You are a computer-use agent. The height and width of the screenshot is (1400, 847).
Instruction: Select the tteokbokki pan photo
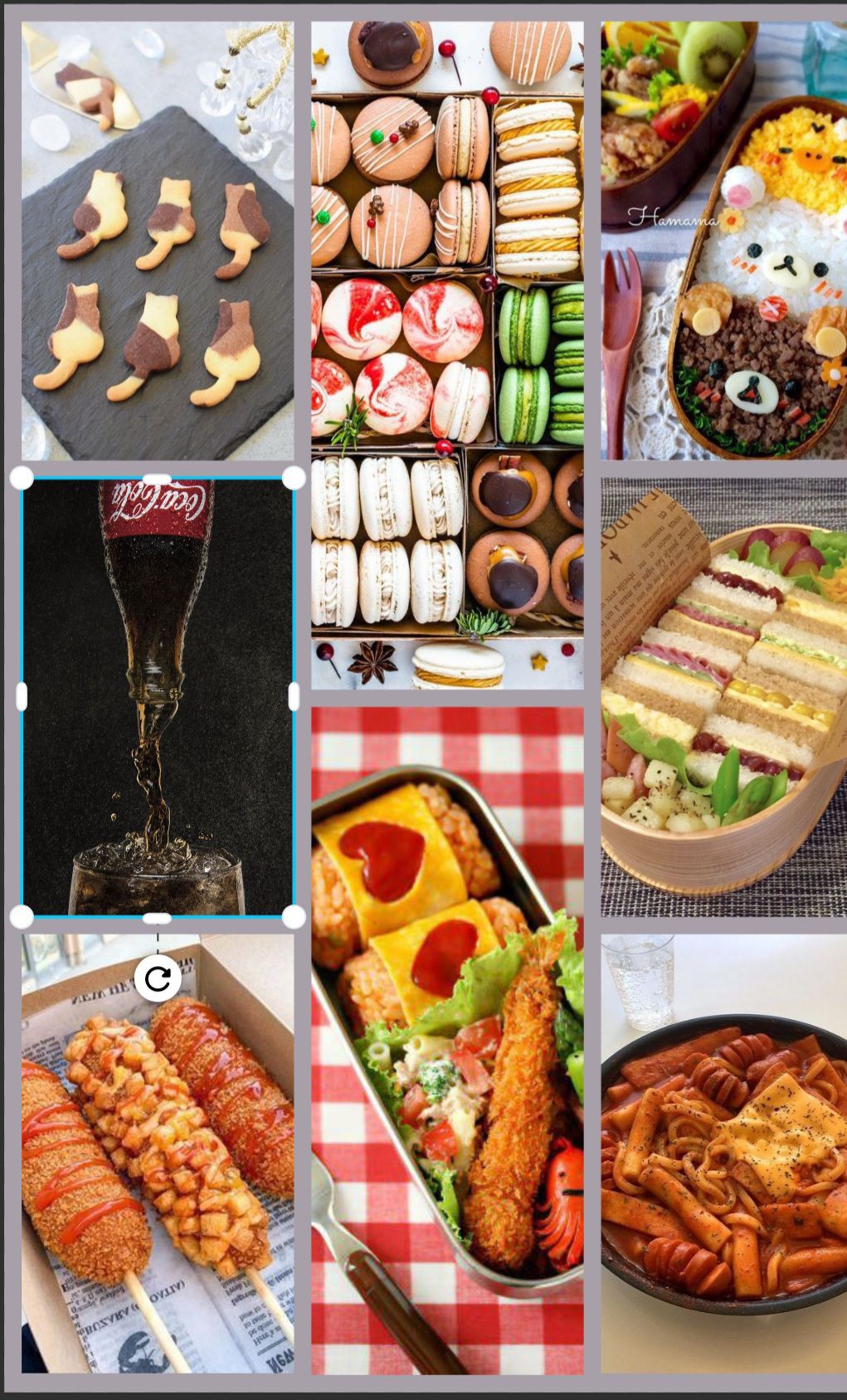tap(723, 1154)
